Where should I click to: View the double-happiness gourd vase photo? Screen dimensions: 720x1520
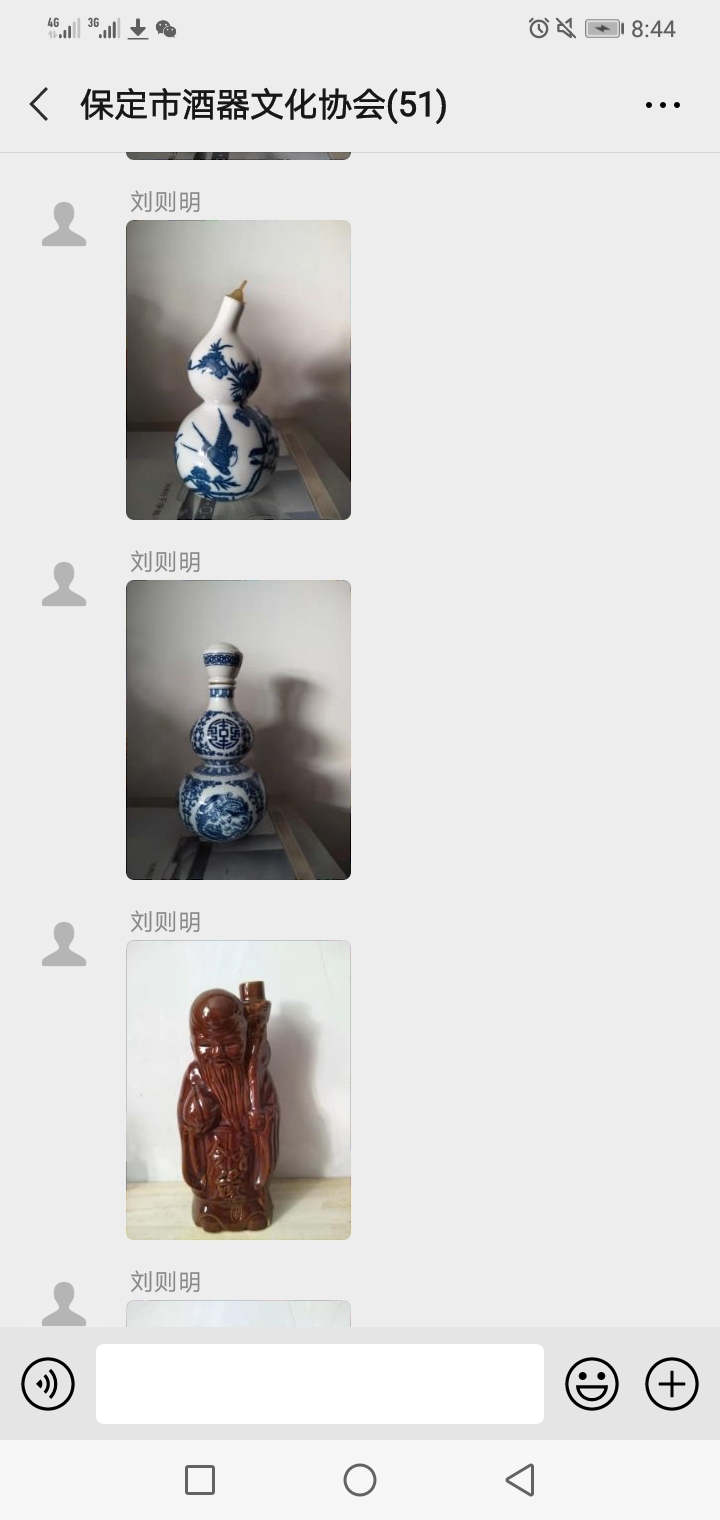[x=238, y=730]
